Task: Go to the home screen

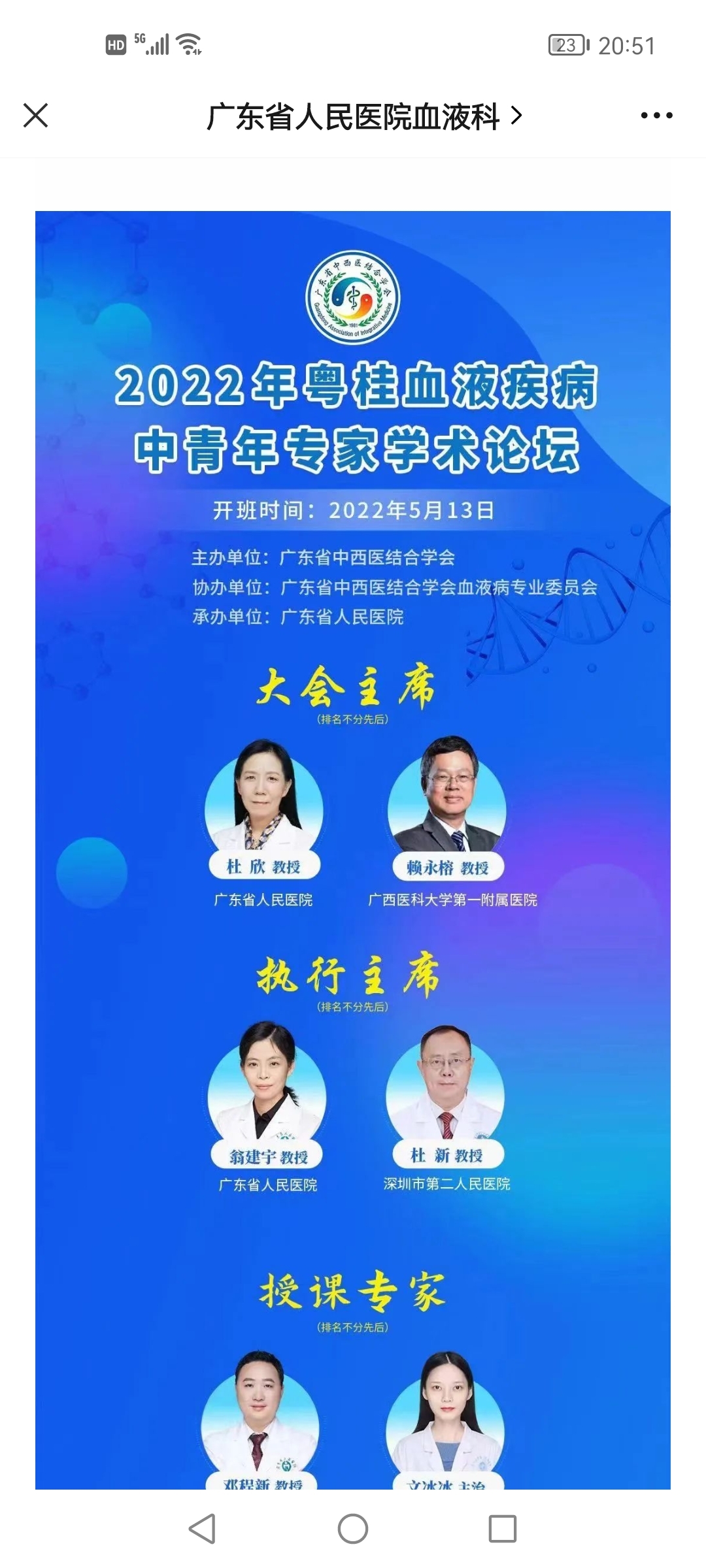Action: [x=353, y=1529]
